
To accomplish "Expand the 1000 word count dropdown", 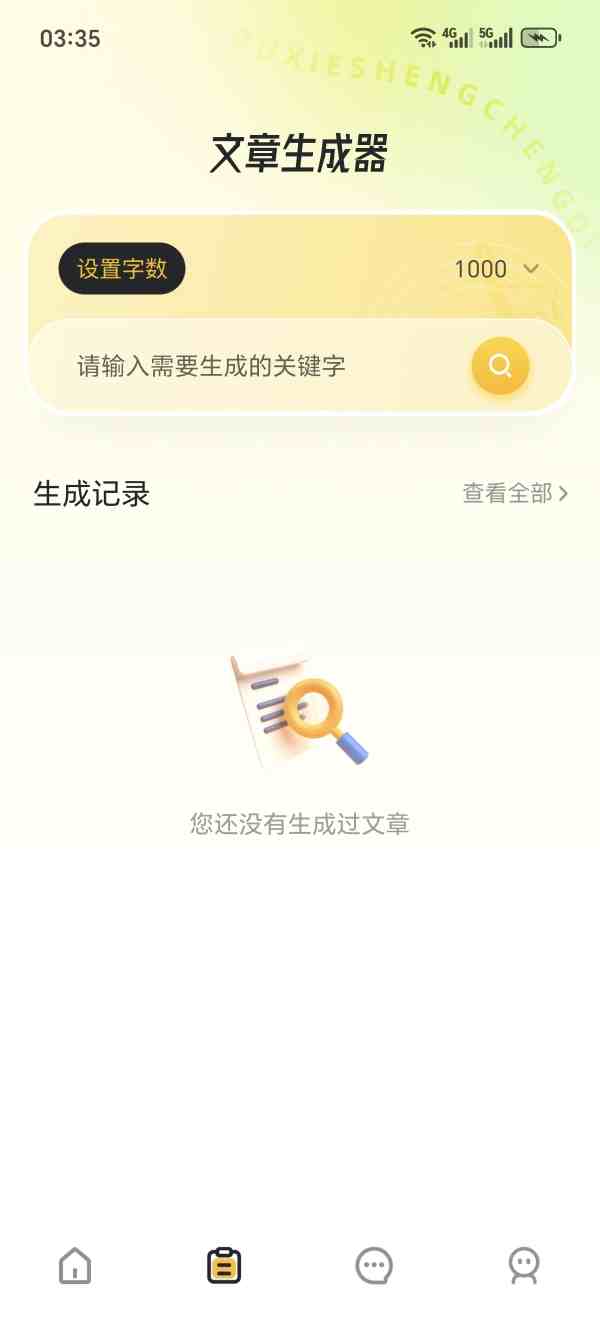I will 497,269.
